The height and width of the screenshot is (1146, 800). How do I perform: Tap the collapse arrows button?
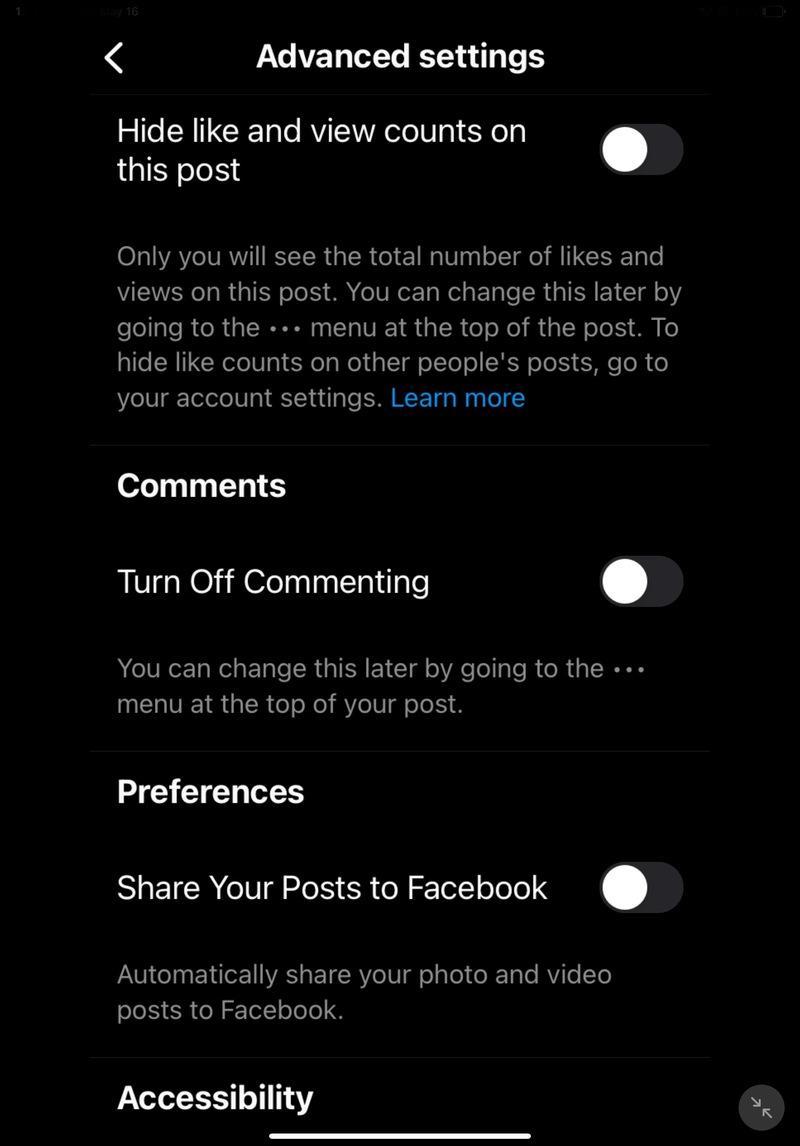point(762,1107)
